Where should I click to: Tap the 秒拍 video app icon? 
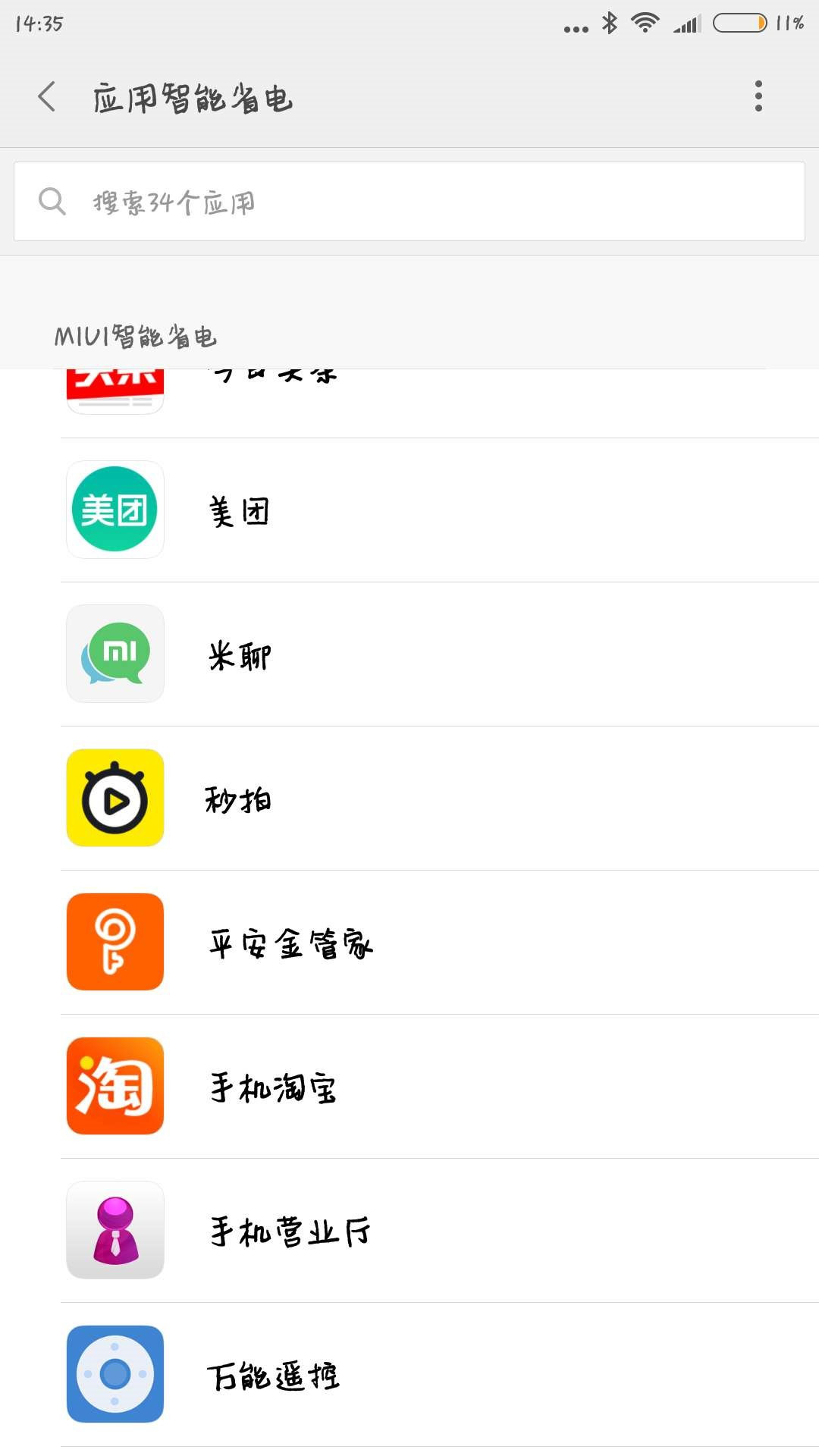click(115, 799)
